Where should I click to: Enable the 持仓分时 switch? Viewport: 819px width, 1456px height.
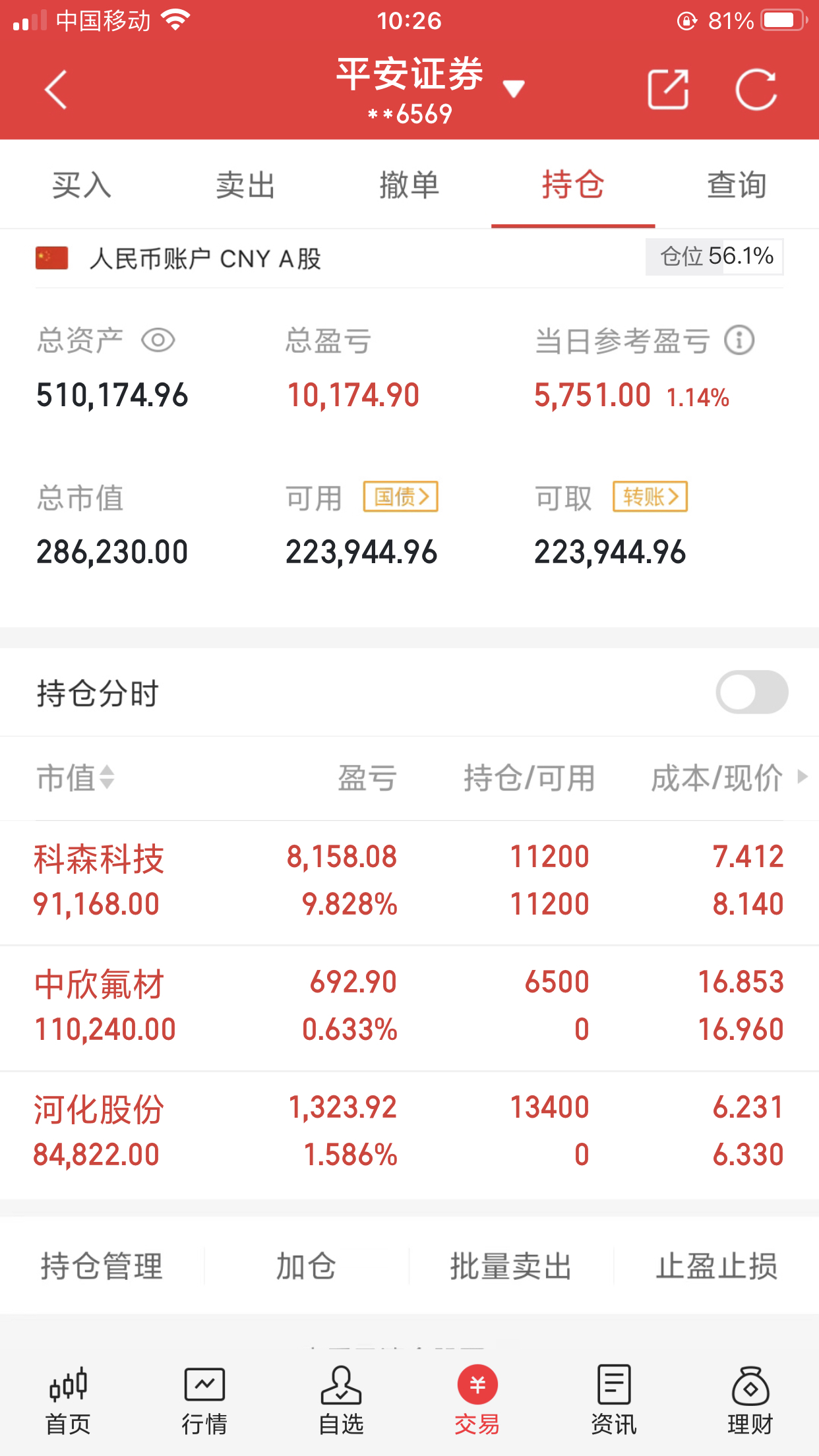(752, 692)
